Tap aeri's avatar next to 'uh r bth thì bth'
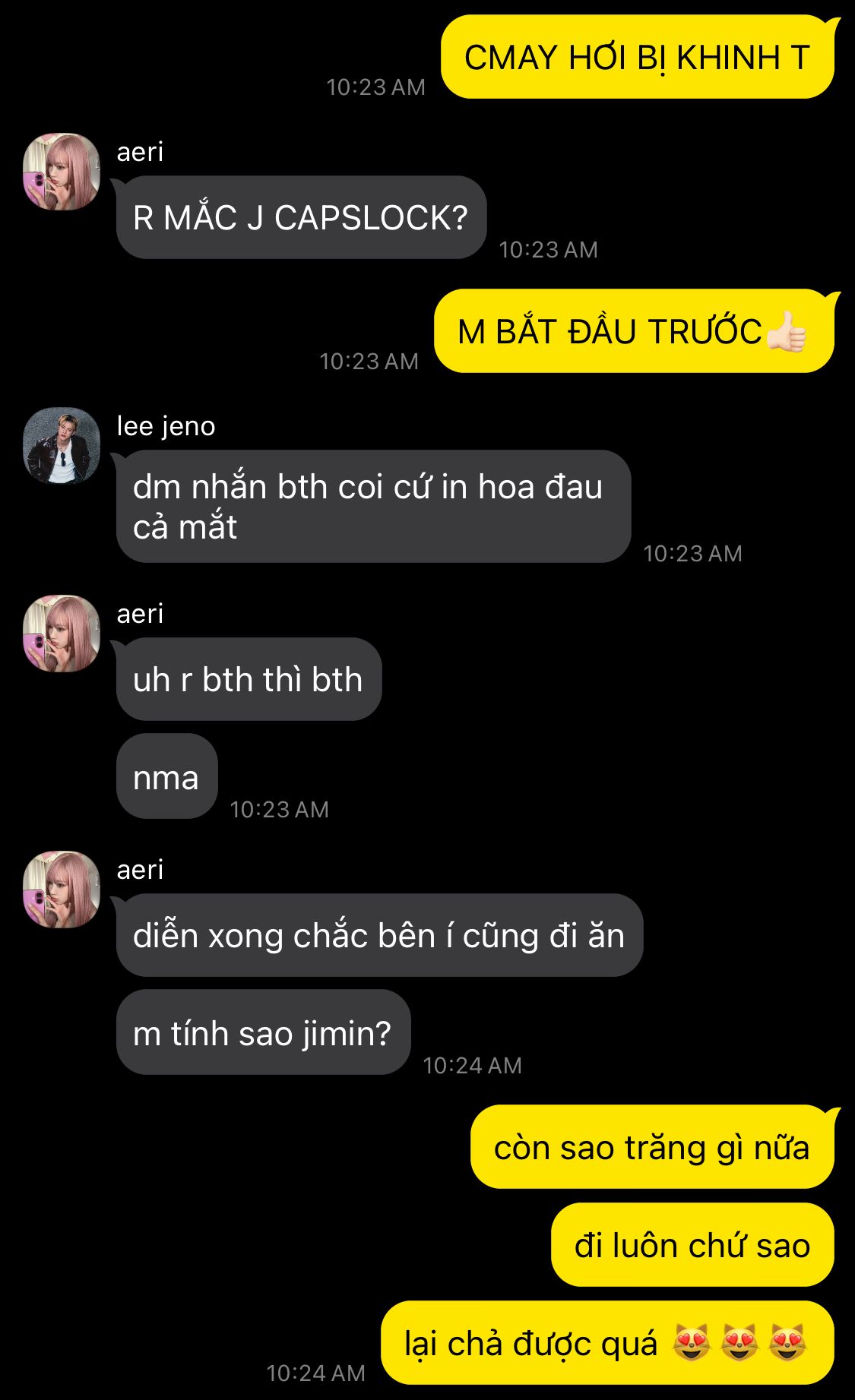The image size is (855, 1400). point(62,633)
